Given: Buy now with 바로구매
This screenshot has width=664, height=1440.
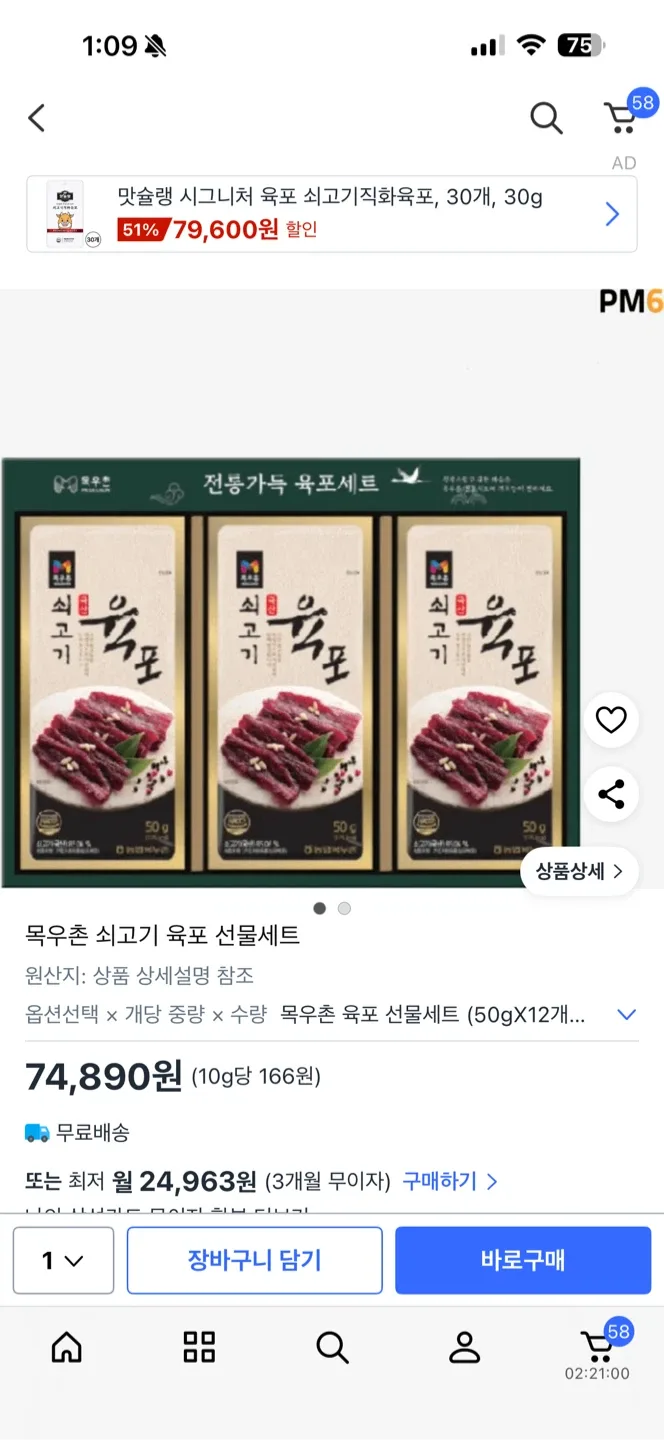Looking at the screenshot, I should (x=523, y=1260).
